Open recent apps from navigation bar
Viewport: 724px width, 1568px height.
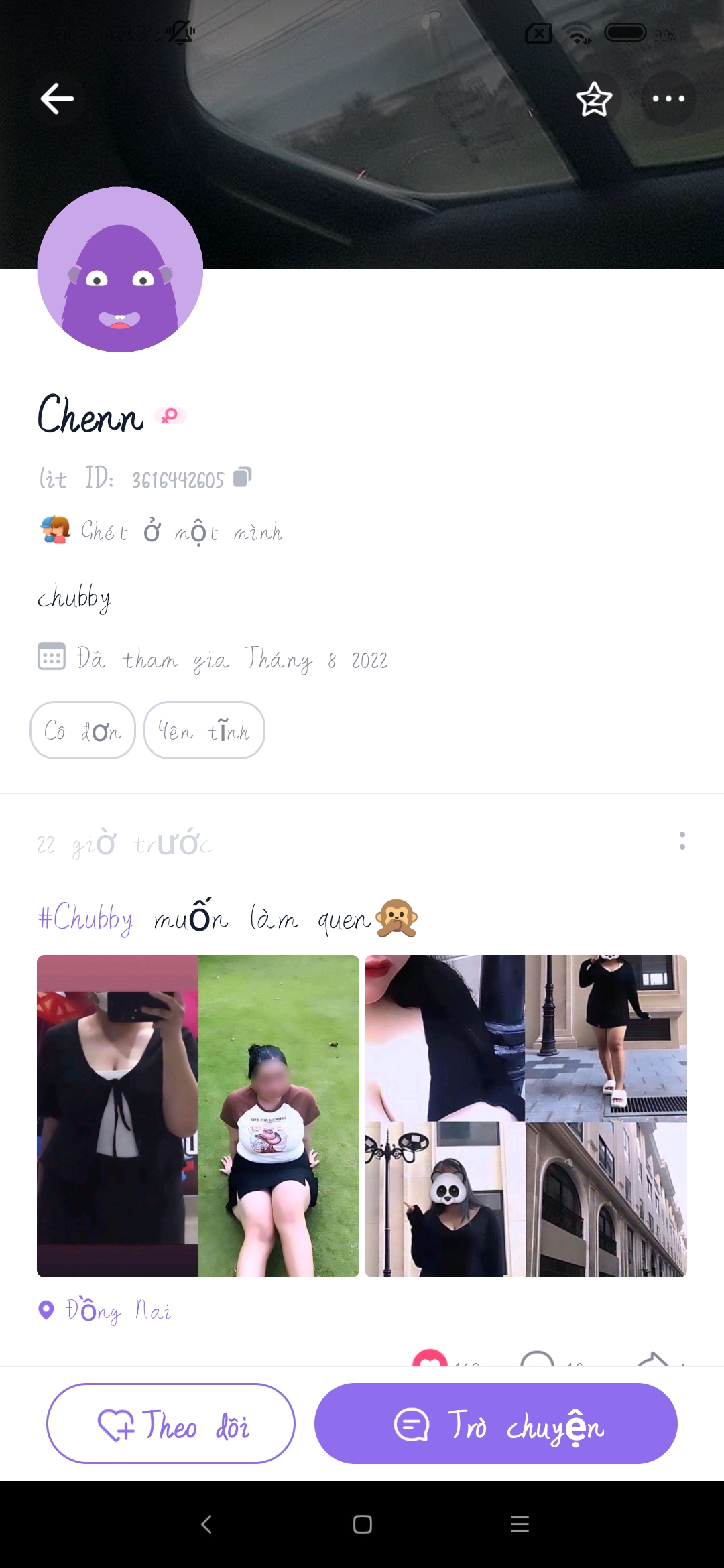click(520, 1525)
